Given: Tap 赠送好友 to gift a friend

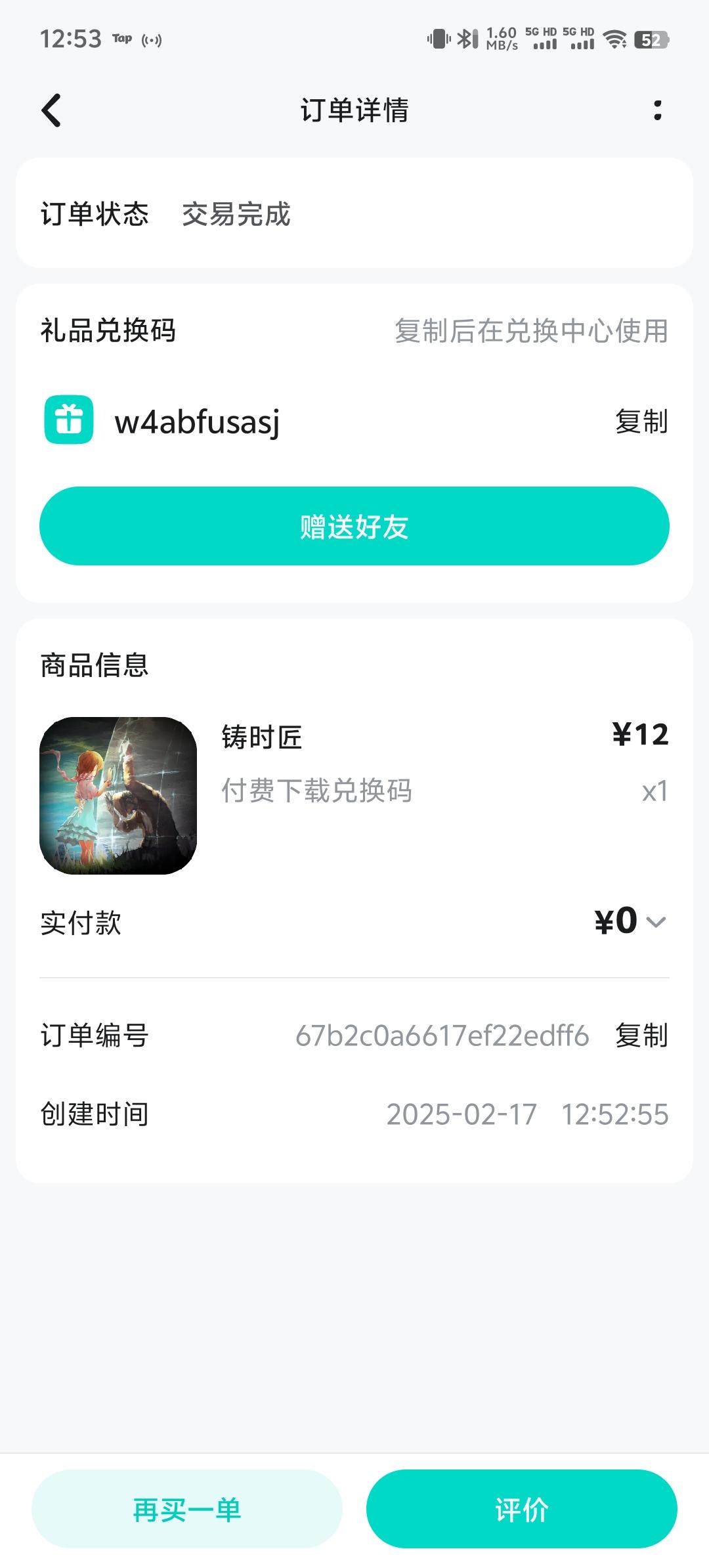Looking at the screenshot, I should pos(354,526).
